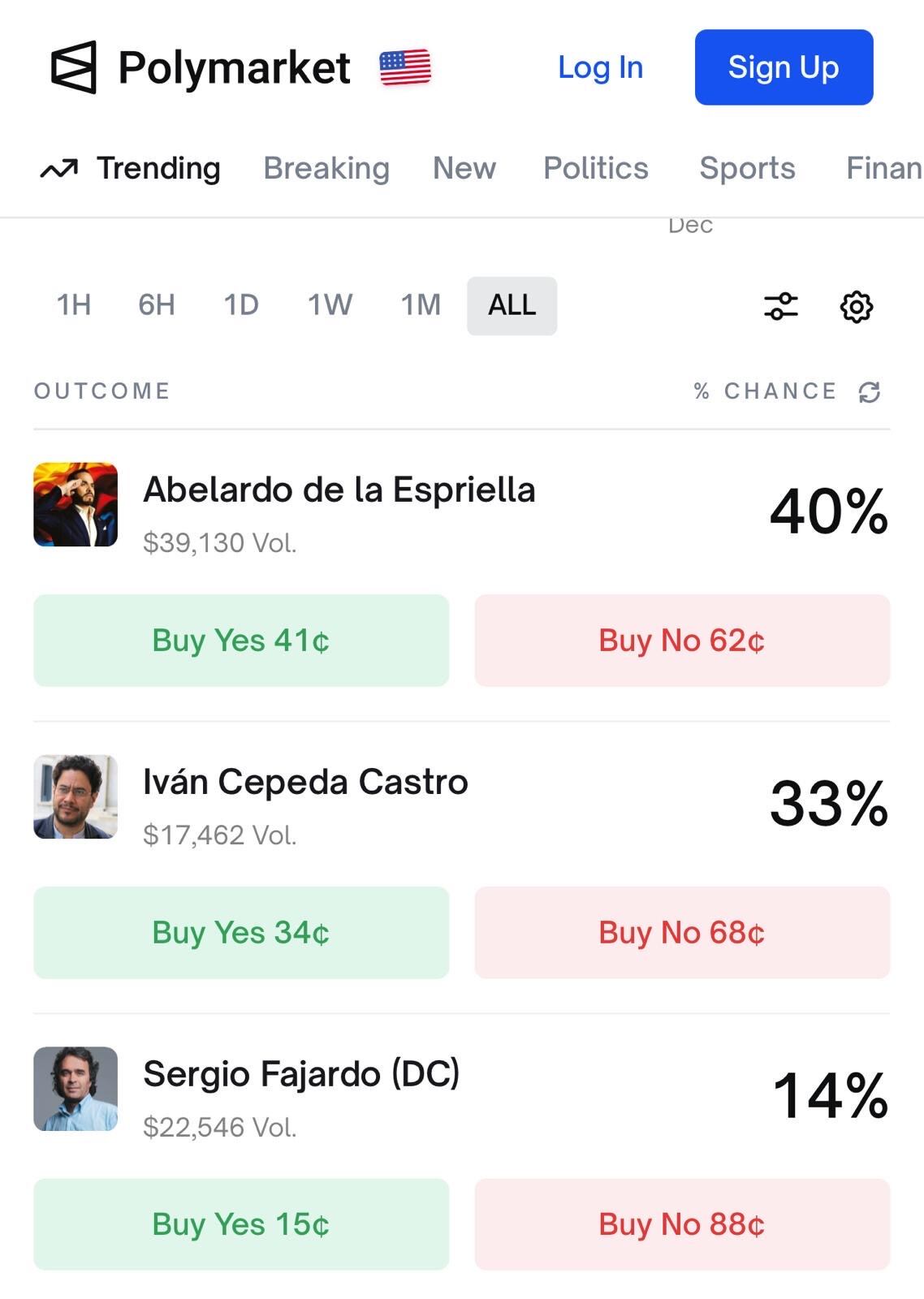Screen dimensions: 924x1299
Task: Switch to the Politics tab
Action: tap(596, 168)
